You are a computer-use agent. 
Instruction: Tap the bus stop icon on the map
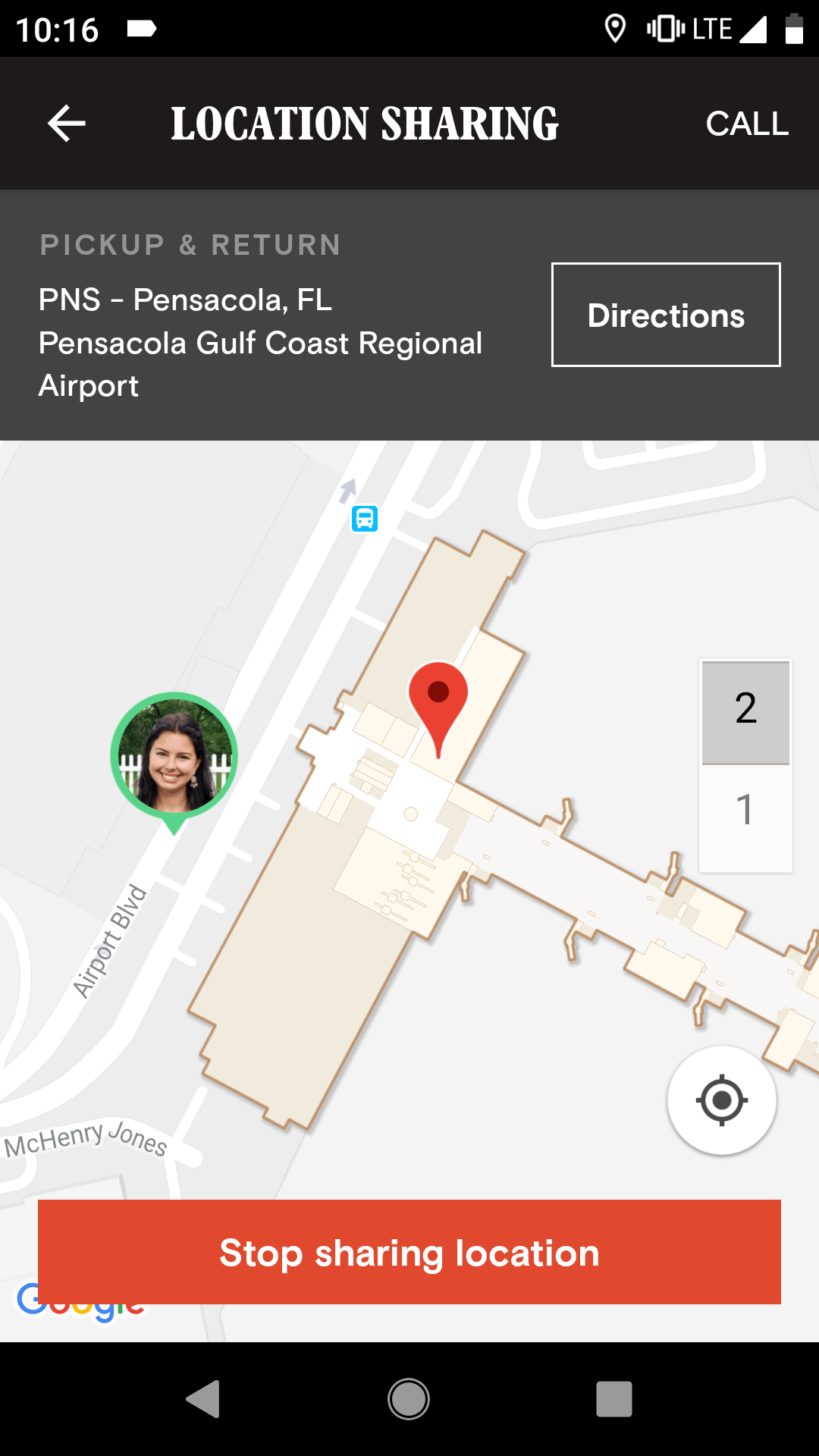tap(365, 519)
